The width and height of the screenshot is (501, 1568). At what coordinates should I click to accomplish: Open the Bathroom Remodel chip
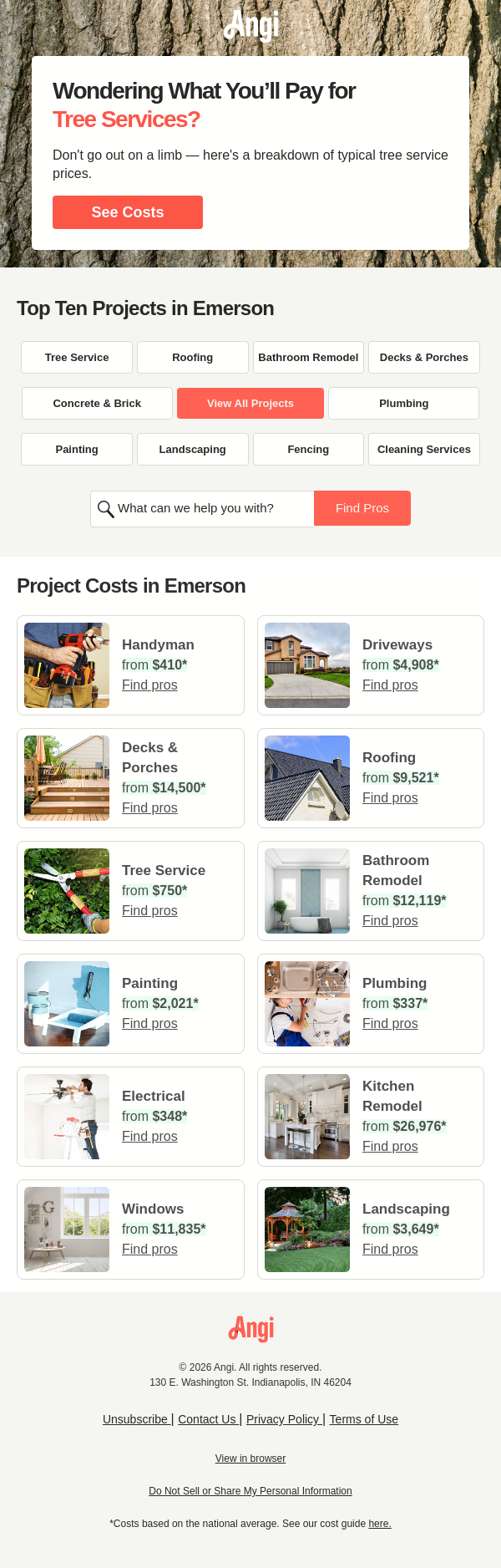308,357
